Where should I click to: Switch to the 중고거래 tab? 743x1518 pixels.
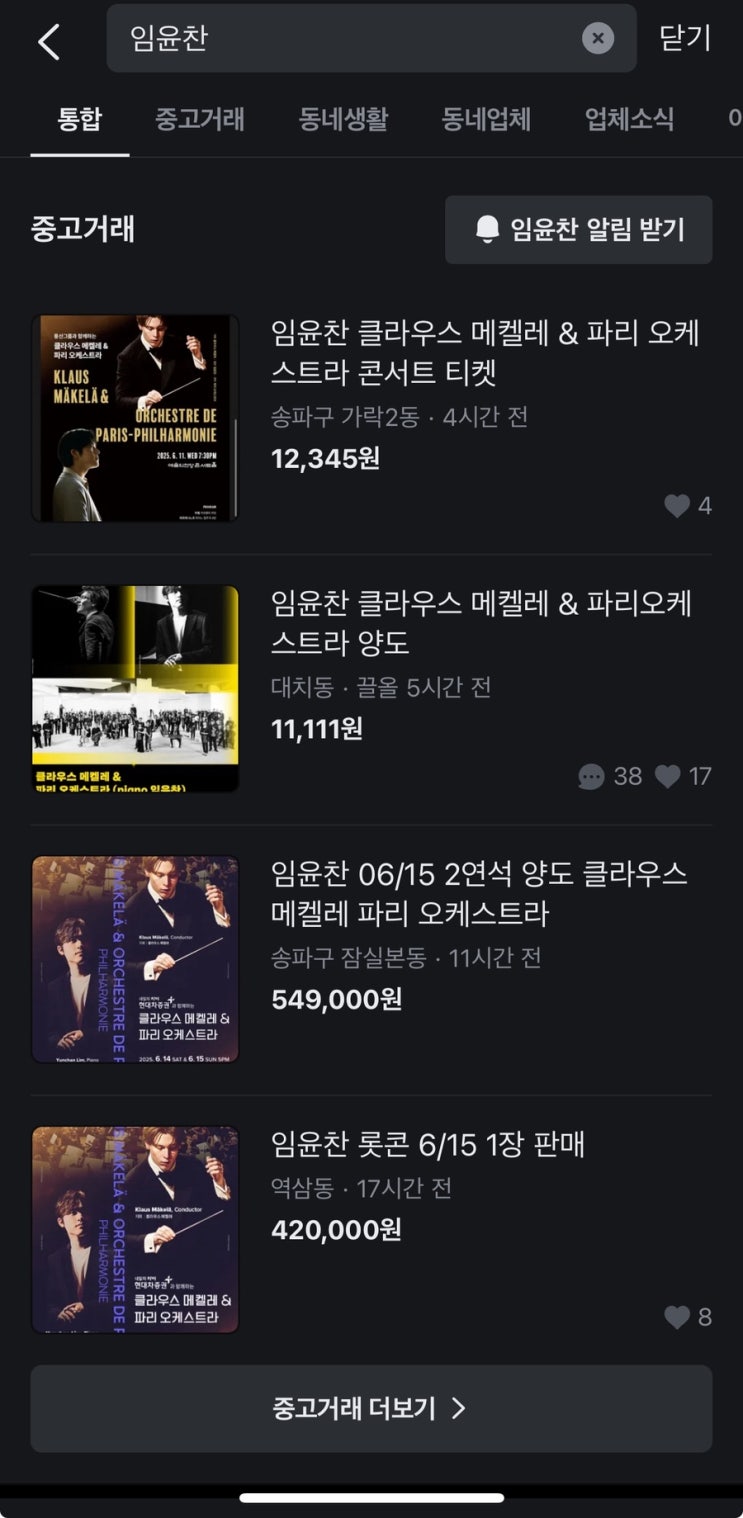pyautogui.click(x=200, y=120)
